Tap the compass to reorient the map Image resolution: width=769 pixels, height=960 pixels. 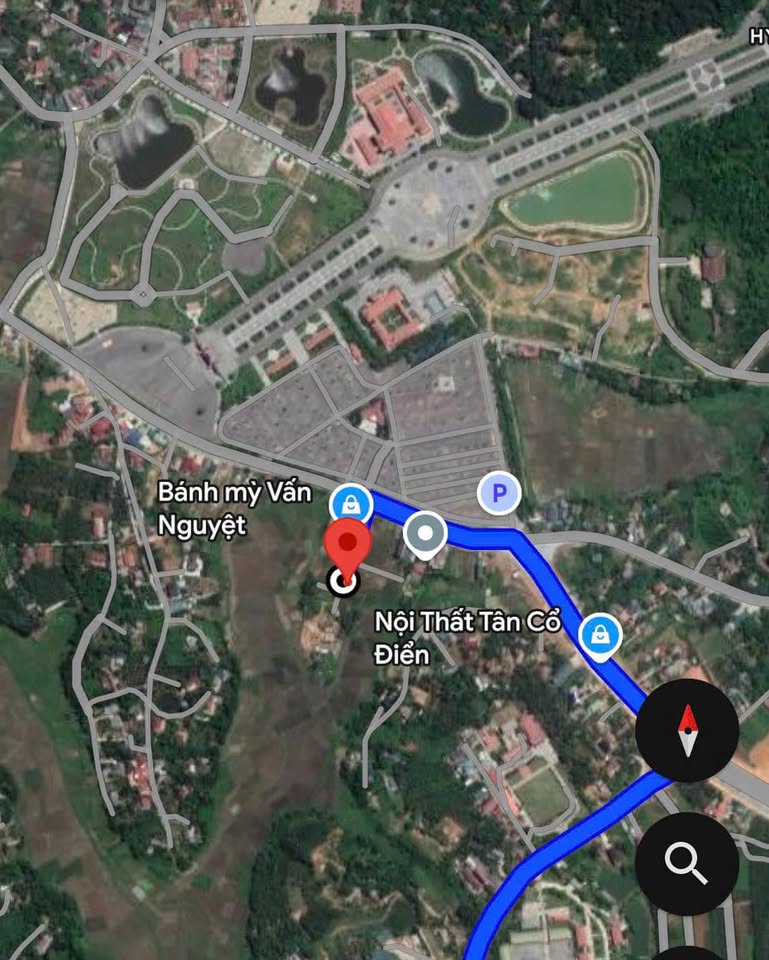pyautogui.click(x=687, y=731)
